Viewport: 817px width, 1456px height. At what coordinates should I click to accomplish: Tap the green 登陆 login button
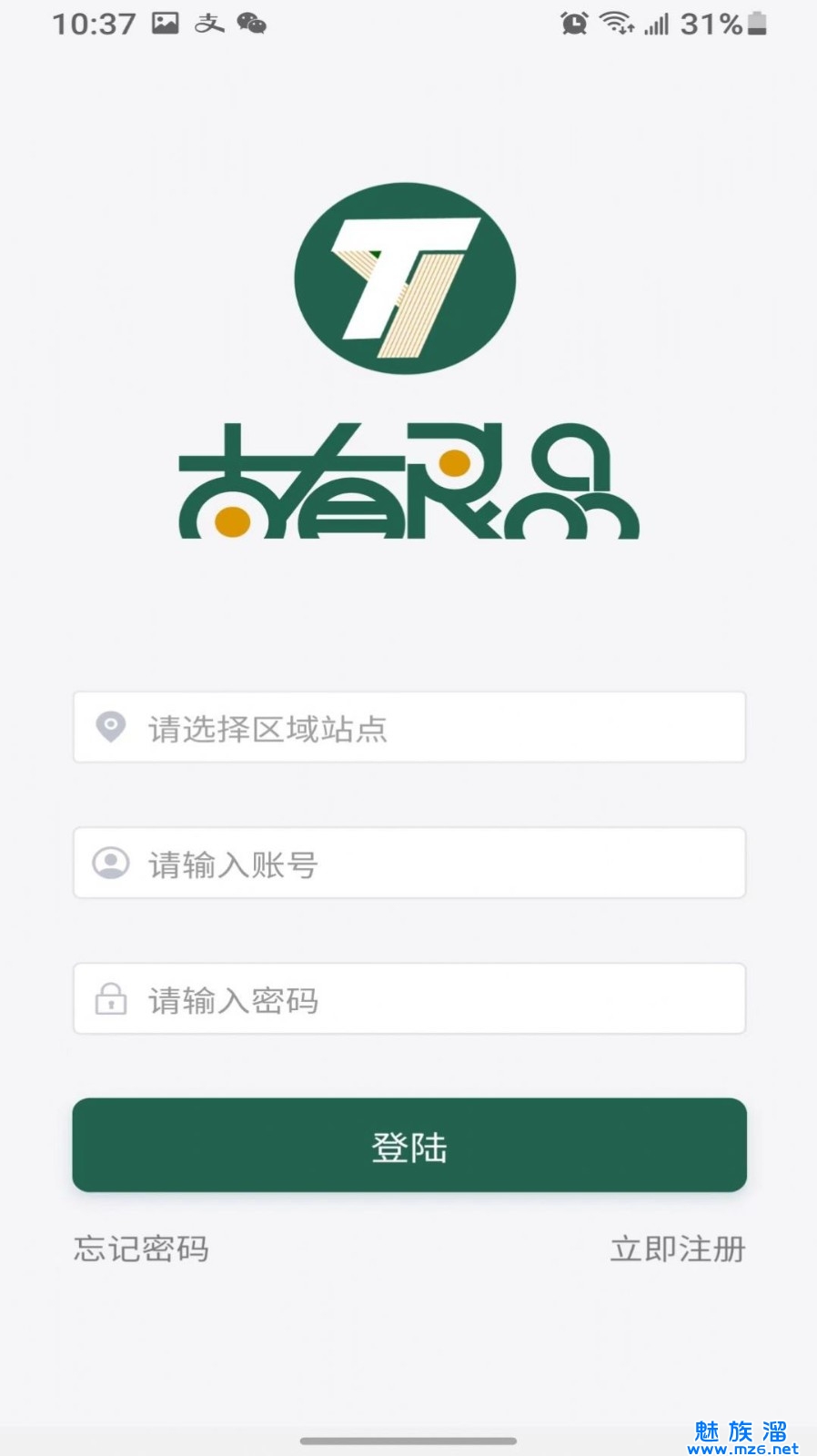[x=409, y=1146]
